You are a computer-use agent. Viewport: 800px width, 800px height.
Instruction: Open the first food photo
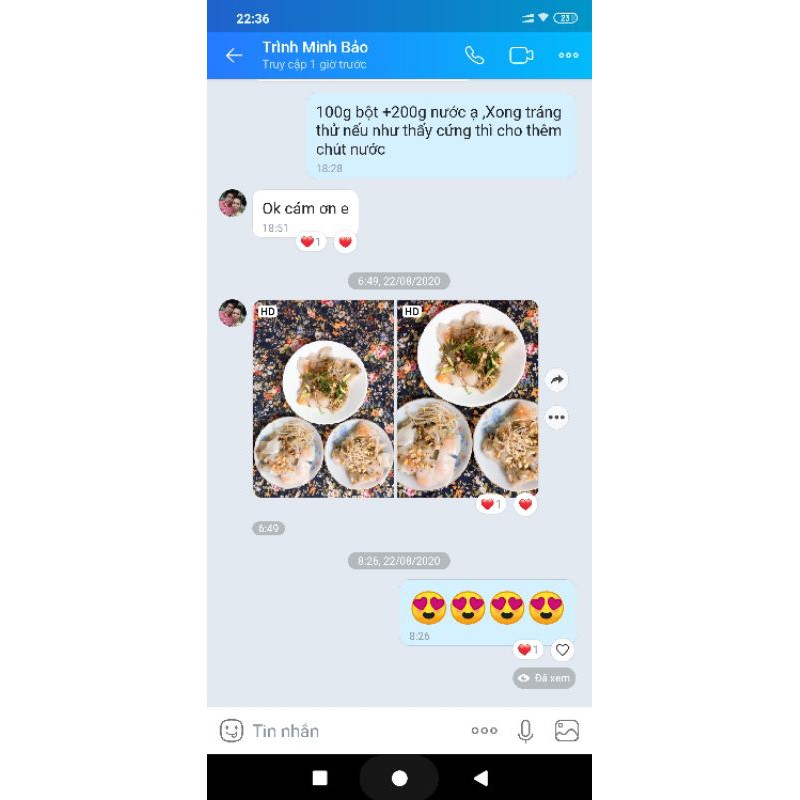click(x=324, y=398)
